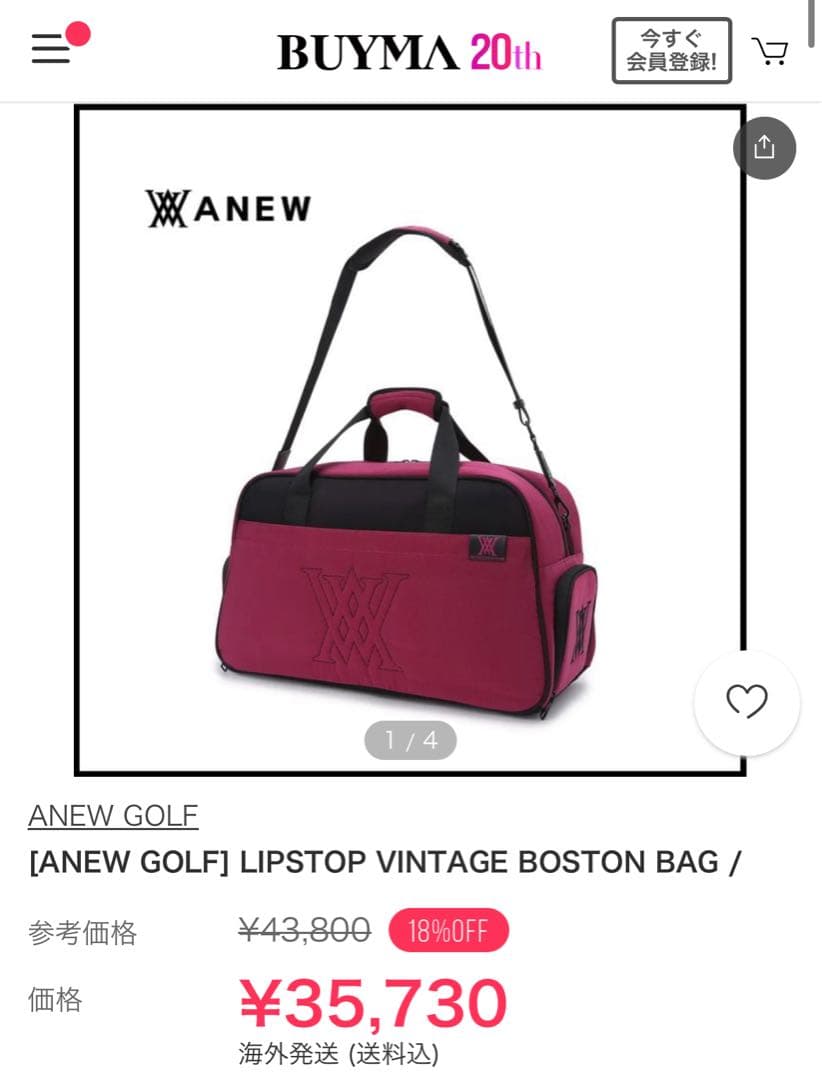This screenshot has height=1080, width=822.
Task: Click the 1 / 4 image counter
Action: click(410, 740)
